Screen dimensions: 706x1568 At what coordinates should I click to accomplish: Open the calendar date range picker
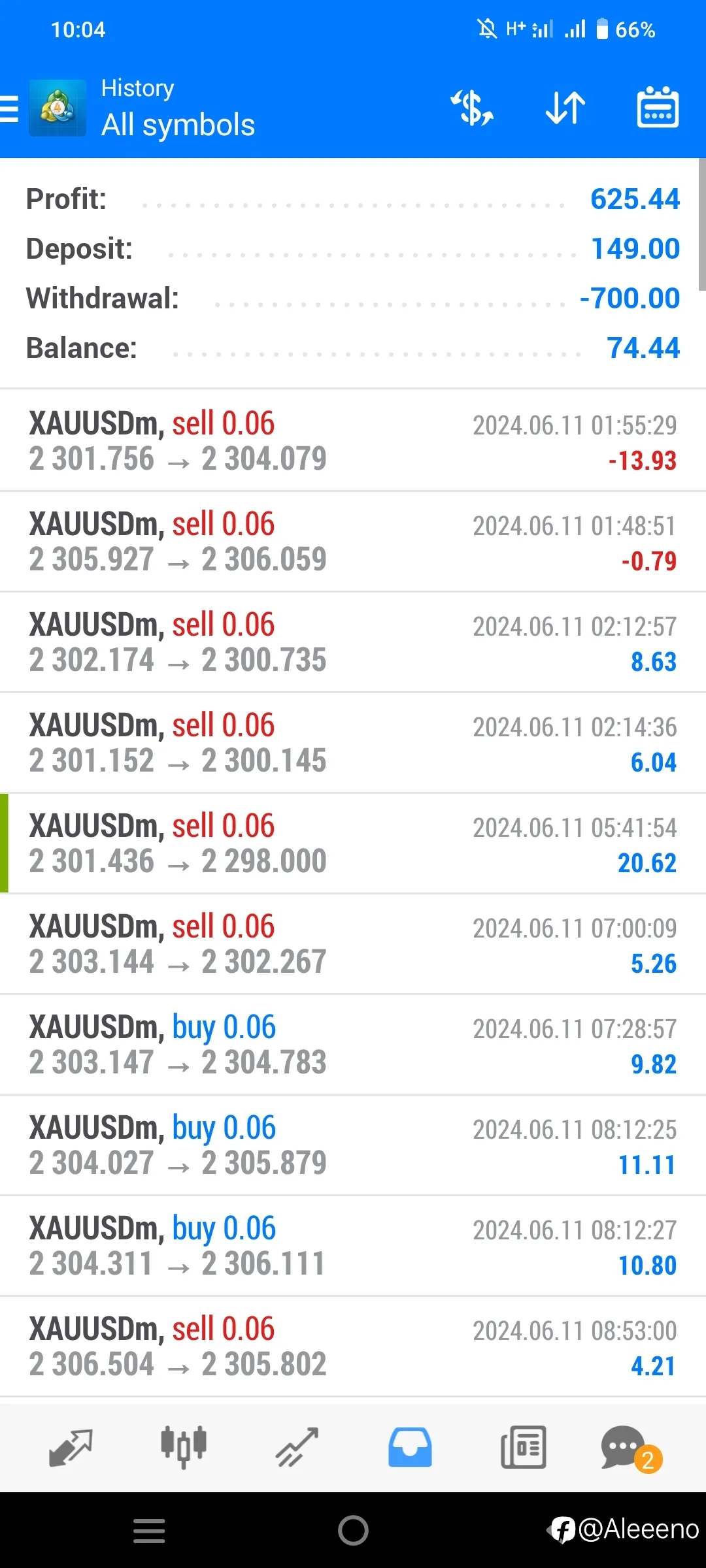(658, 107)
